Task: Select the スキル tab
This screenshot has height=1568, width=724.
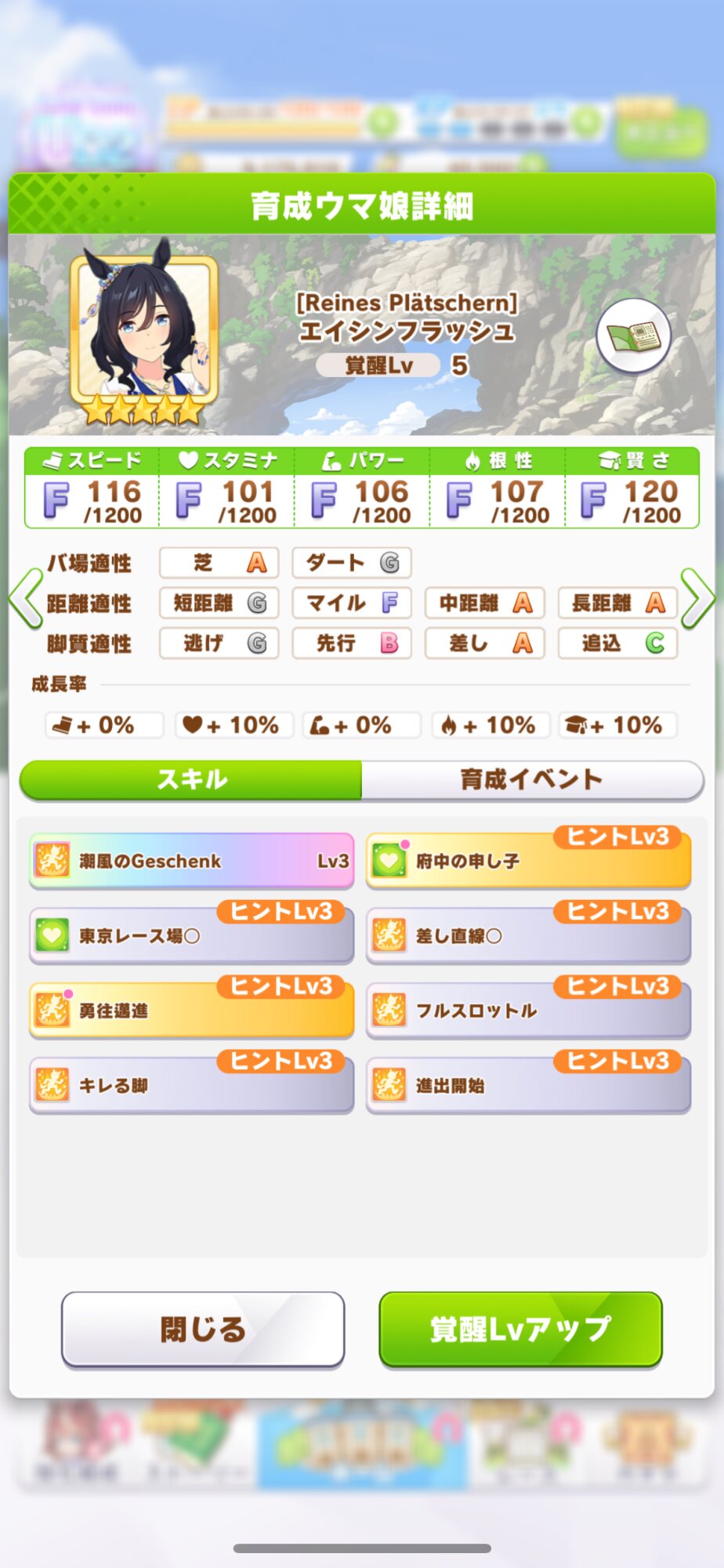Action: 191,779
